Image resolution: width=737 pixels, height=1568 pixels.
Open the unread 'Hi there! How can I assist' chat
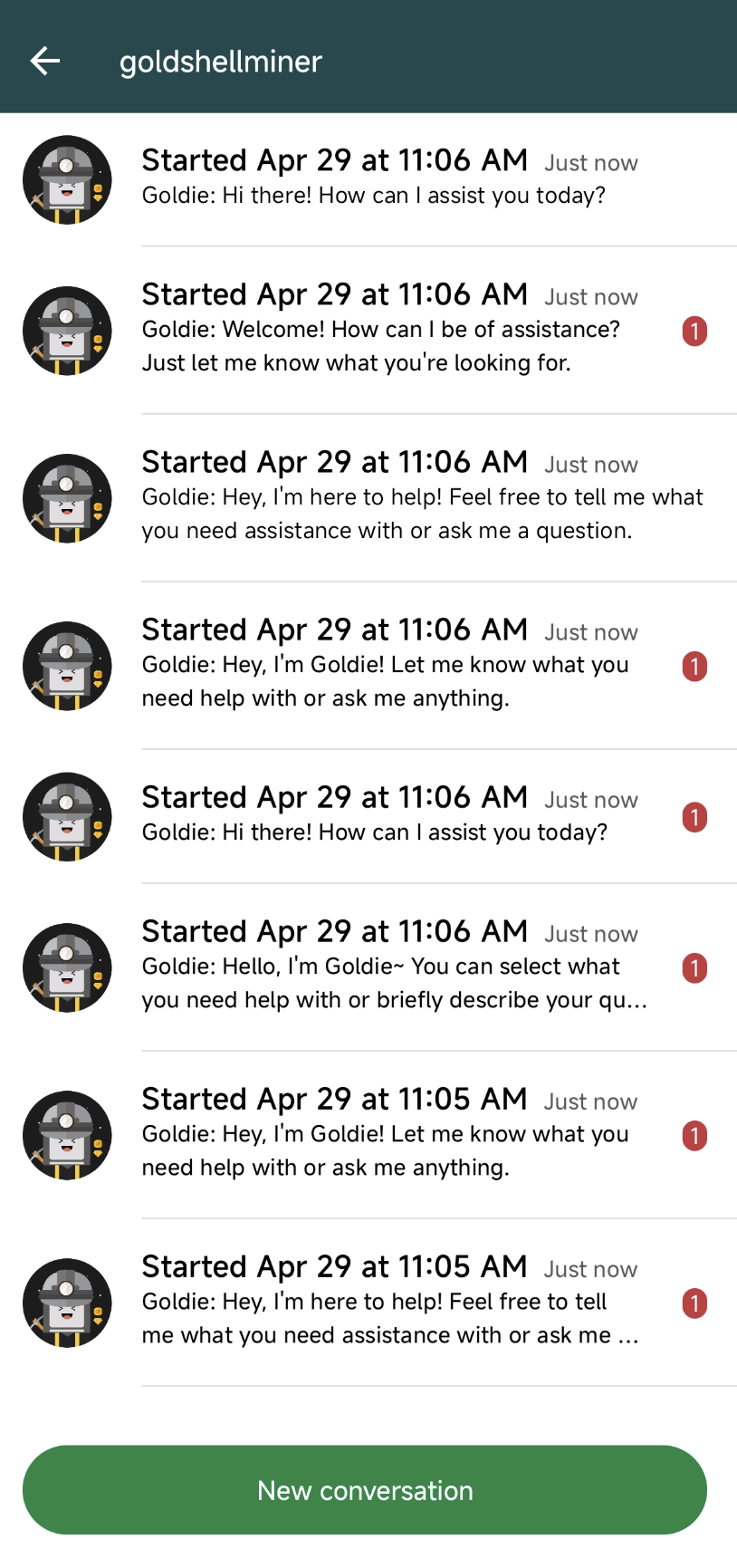point(368,816)
